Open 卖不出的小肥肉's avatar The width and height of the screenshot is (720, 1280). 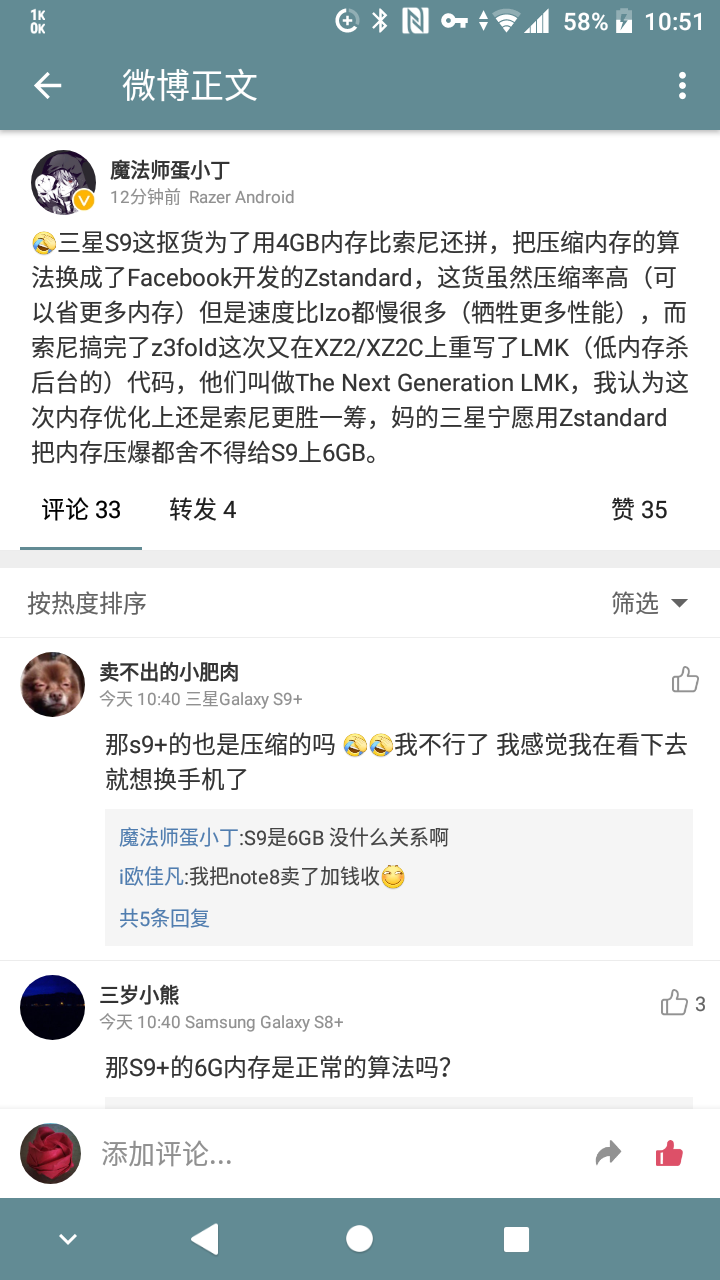click(x=52, y=684)
